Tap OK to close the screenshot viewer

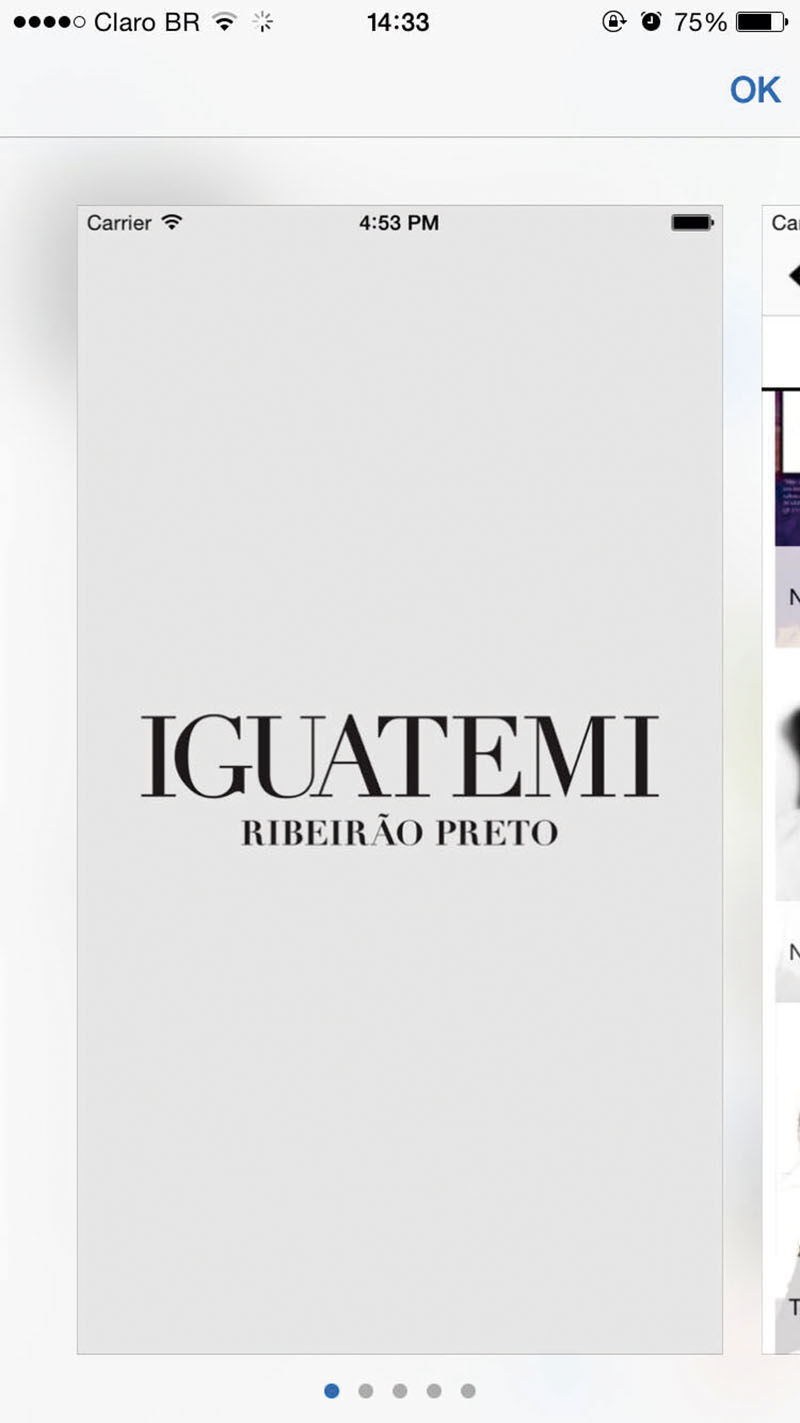click(755, 90)
